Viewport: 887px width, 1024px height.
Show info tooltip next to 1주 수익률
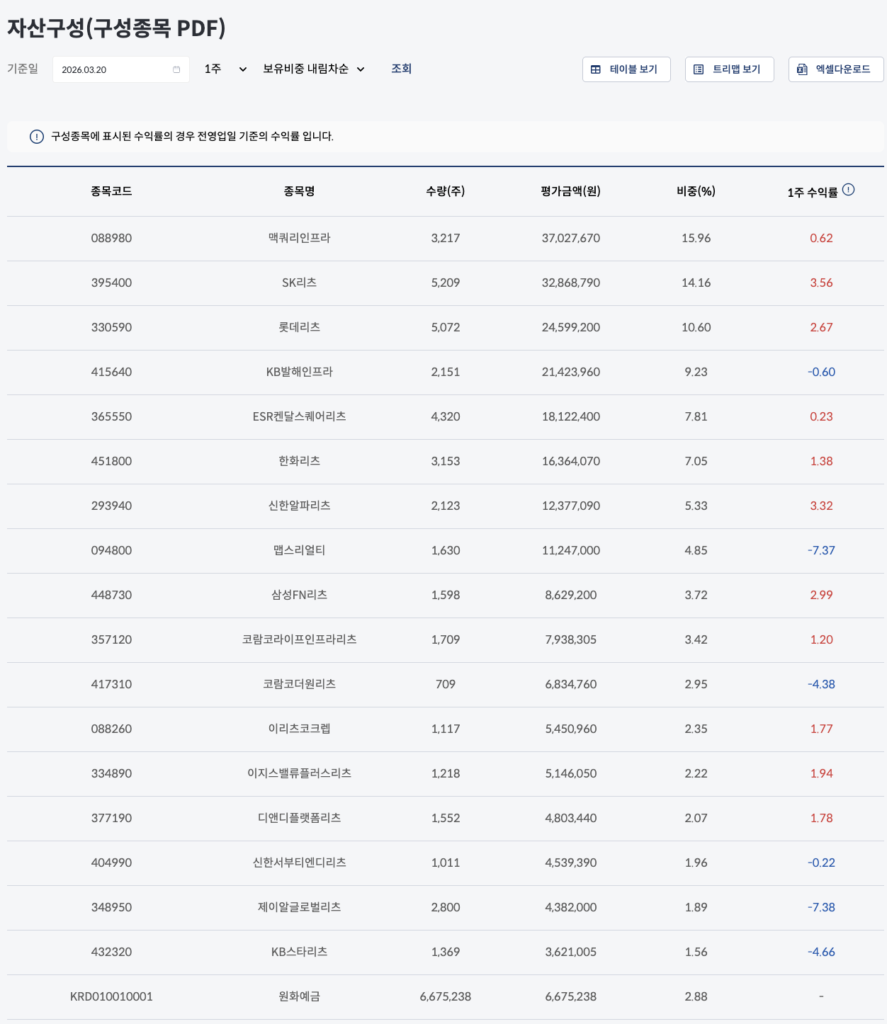tap(849, 189)
